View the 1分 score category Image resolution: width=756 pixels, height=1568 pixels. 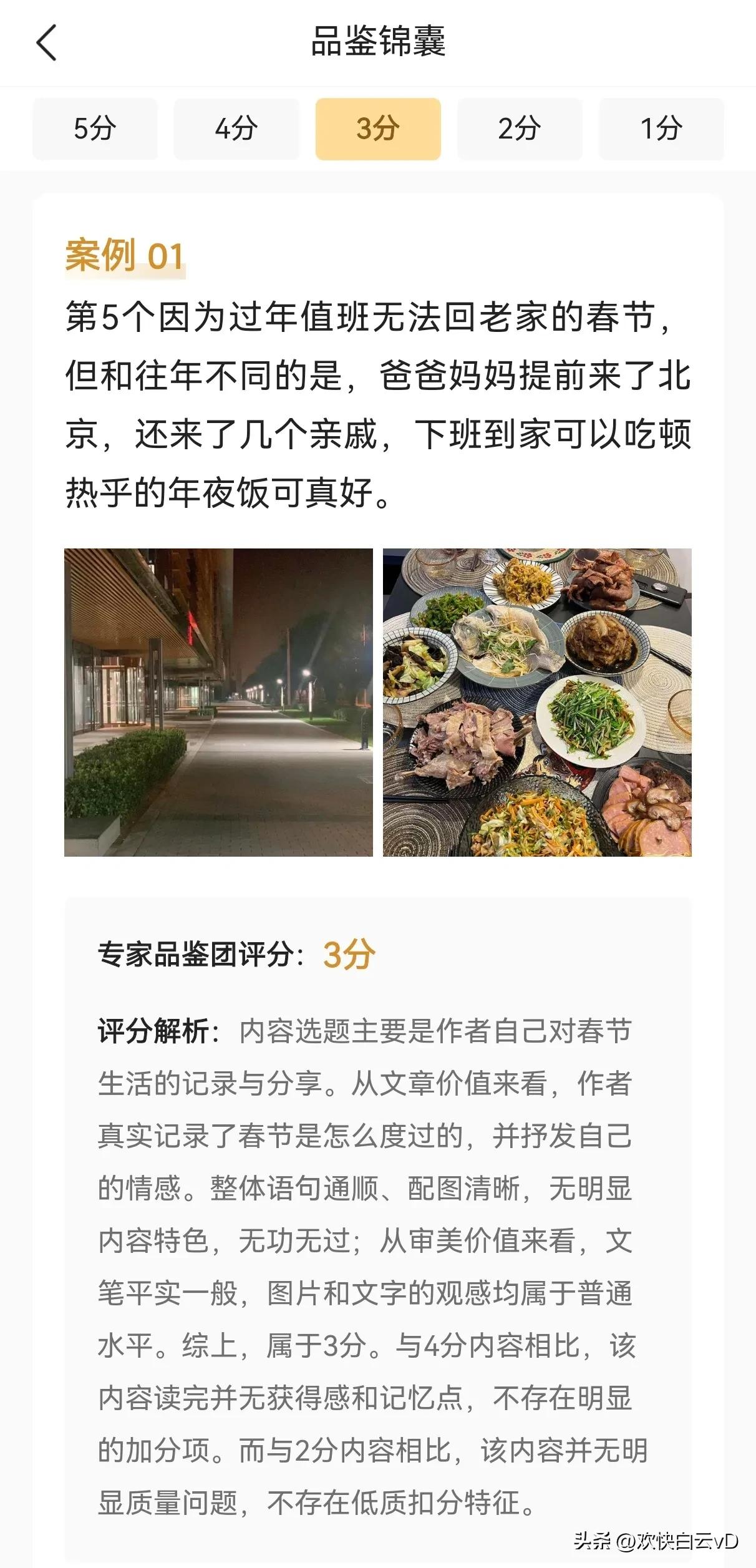[x=661, y=130]
